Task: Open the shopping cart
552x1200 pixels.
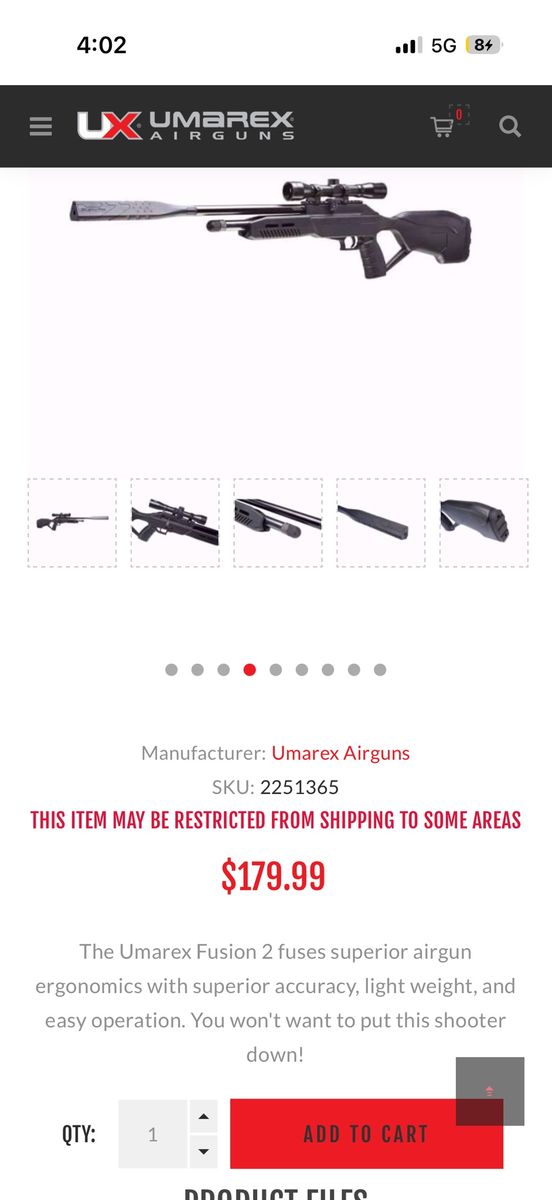Action: [442, 126]
